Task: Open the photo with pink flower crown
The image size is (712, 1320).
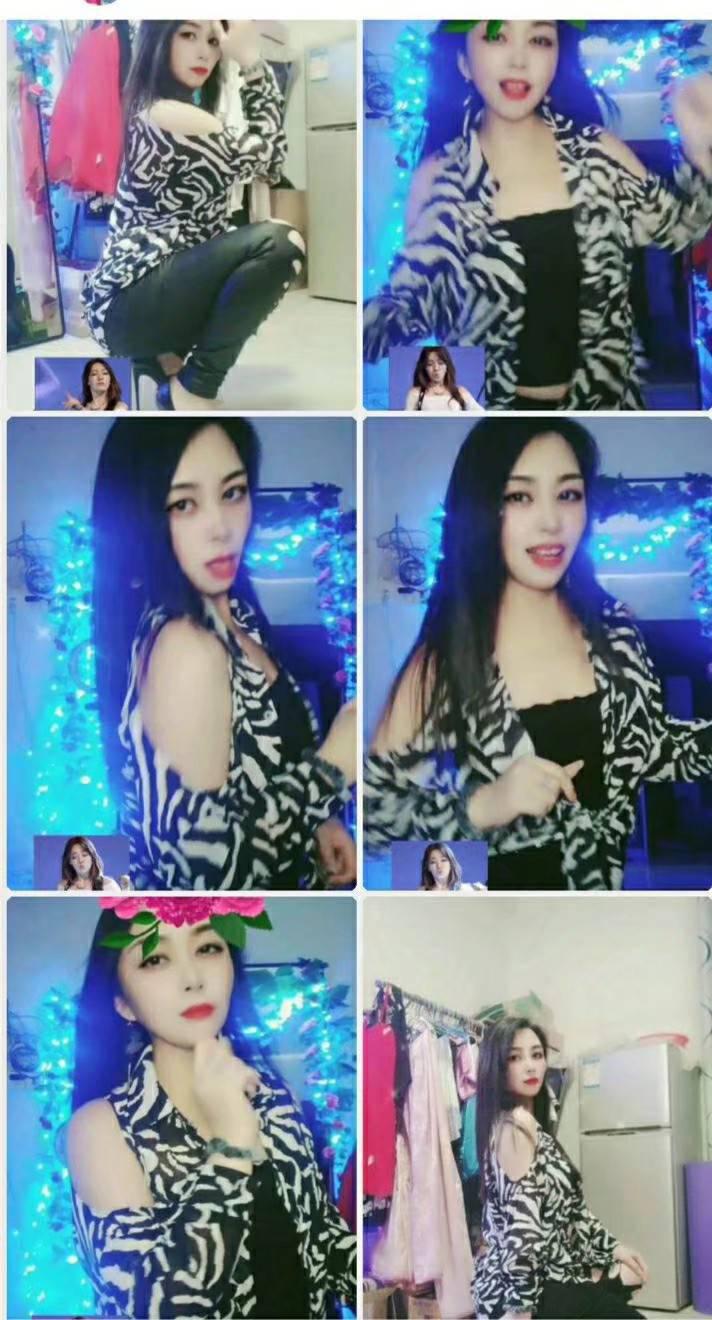Action: [x=181, y=1107]
